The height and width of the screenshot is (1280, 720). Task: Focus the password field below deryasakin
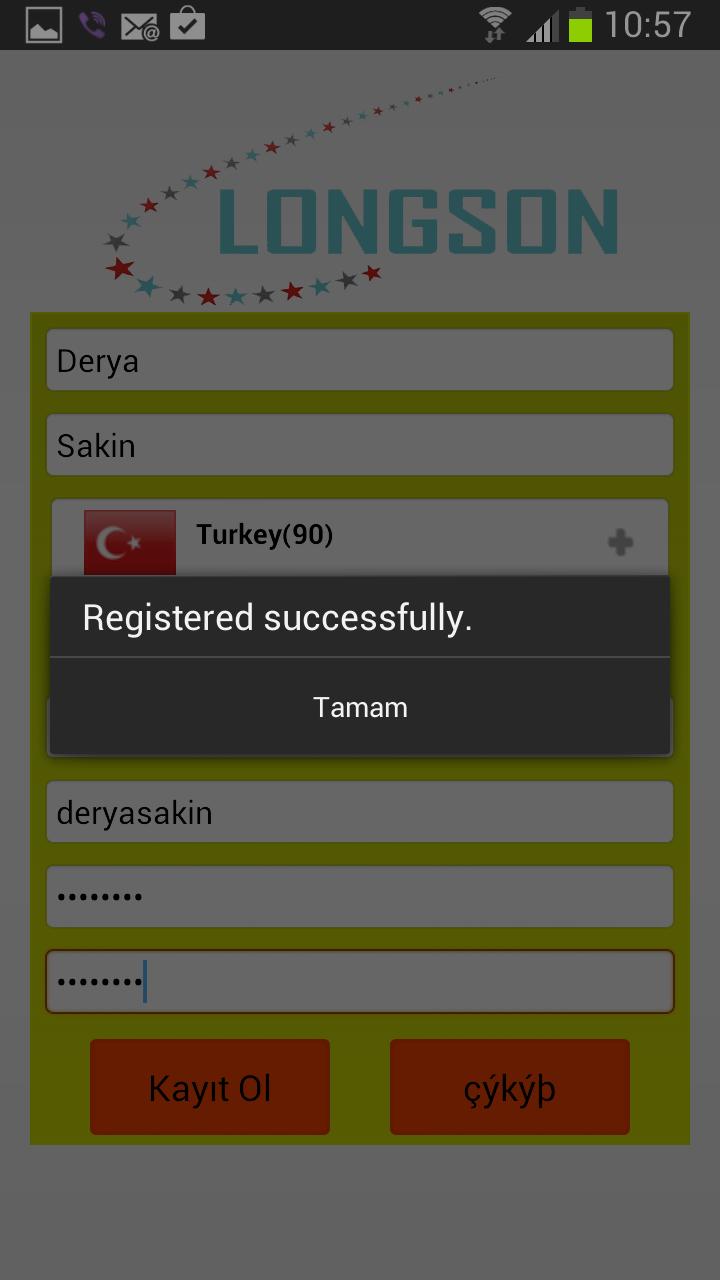(x=360, y=896)
